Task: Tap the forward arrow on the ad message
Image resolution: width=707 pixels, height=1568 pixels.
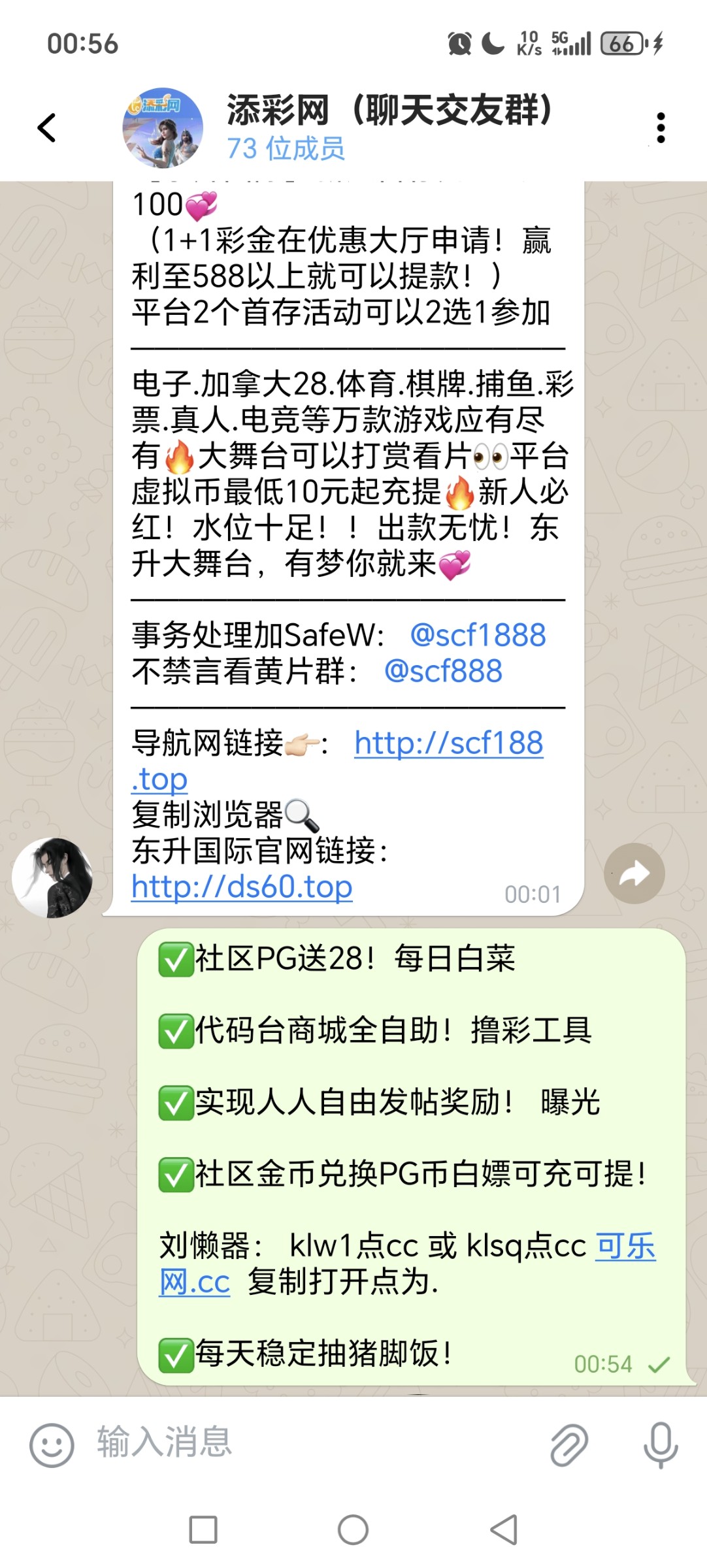Action: [x=633, y=873]
